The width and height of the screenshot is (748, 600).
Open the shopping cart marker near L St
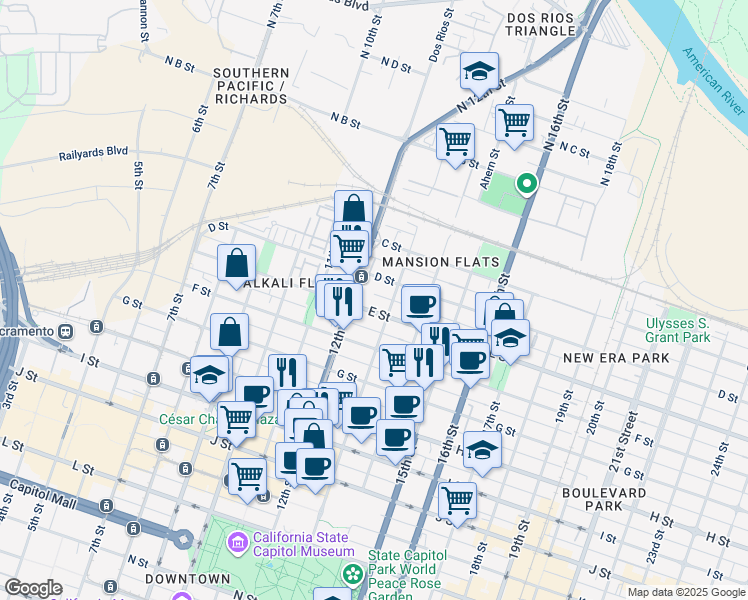[x=247, y=476]
